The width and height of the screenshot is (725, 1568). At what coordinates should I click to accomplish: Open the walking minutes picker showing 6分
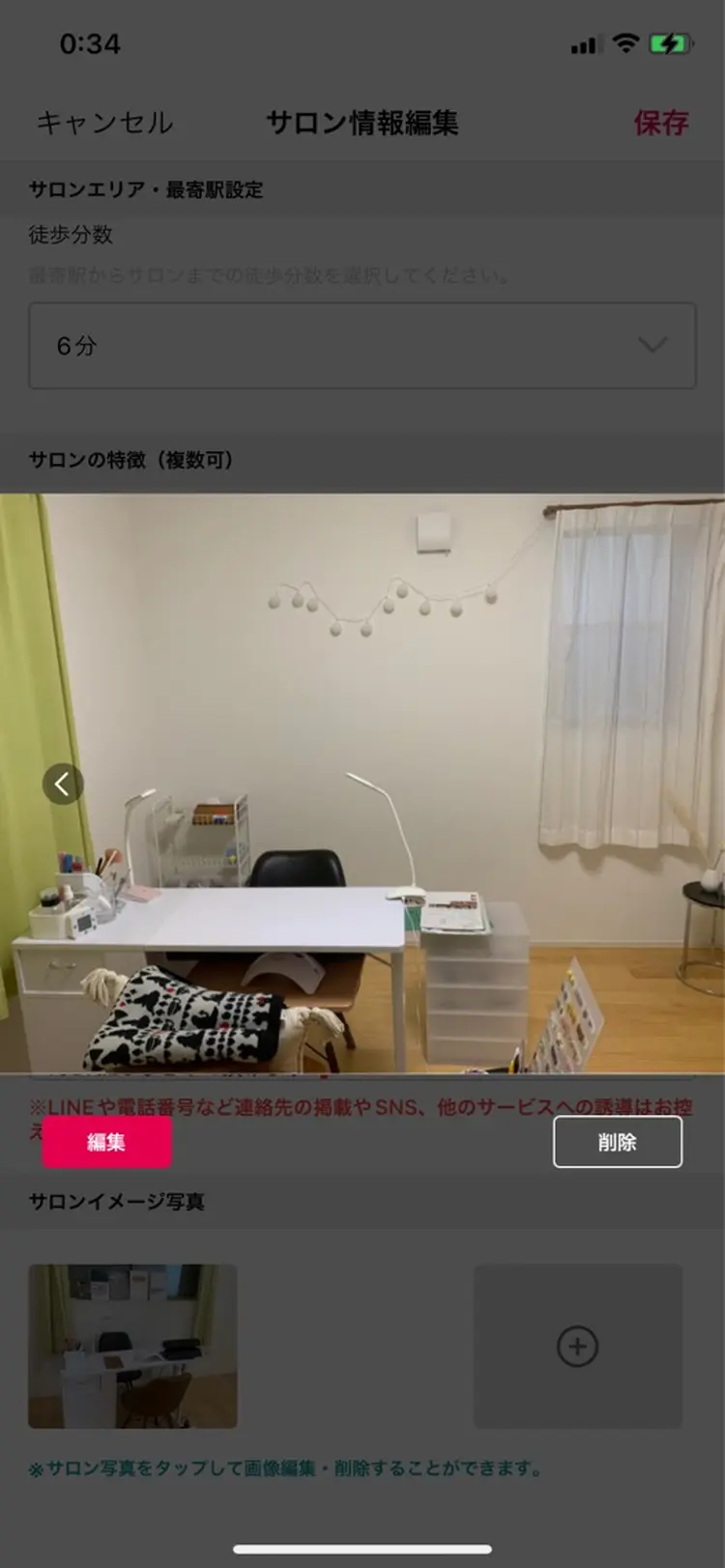(x=362, y=346)
